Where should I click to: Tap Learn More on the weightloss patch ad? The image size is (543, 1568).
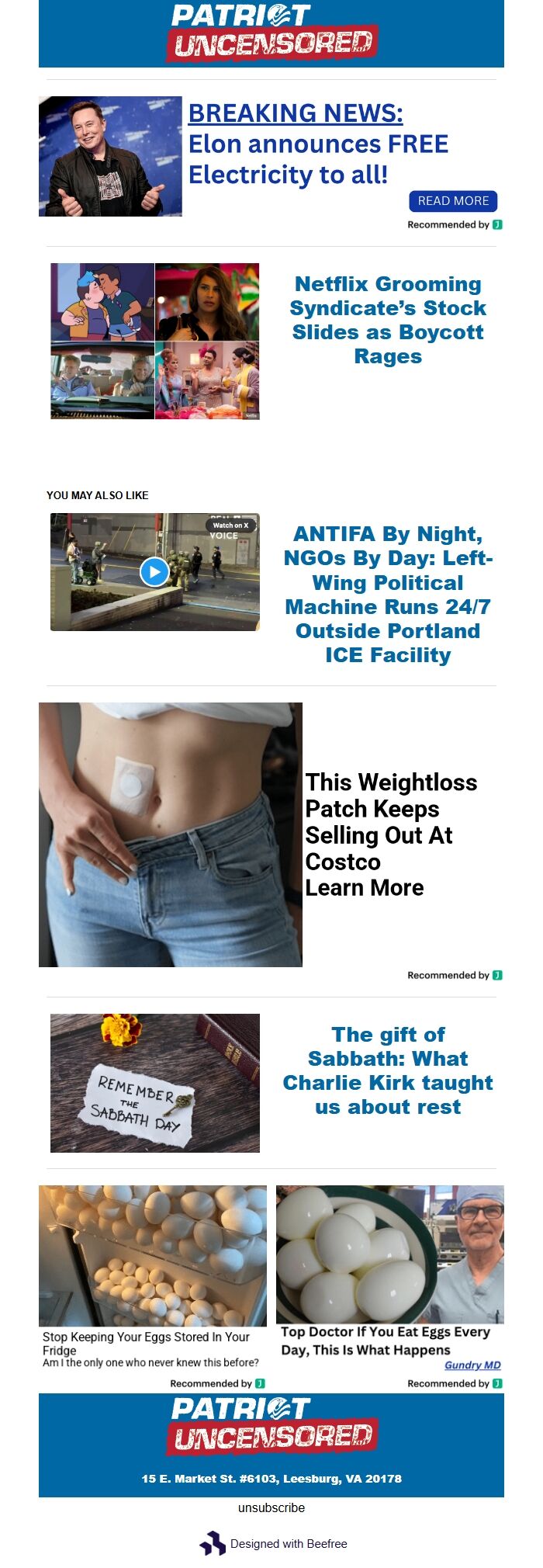365,887
